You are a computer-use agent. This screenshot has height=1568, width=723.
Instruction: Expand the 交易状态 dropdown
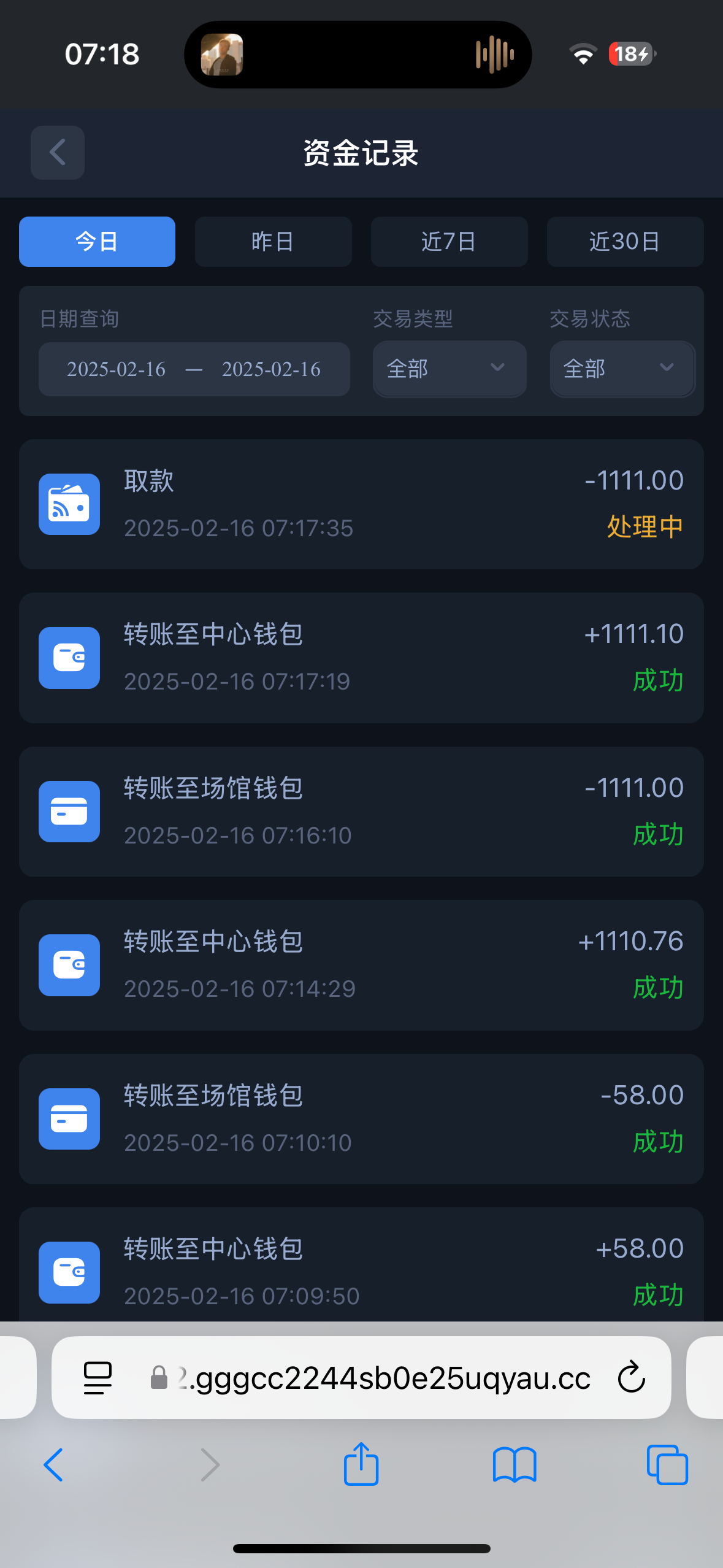tap(622, 369)
